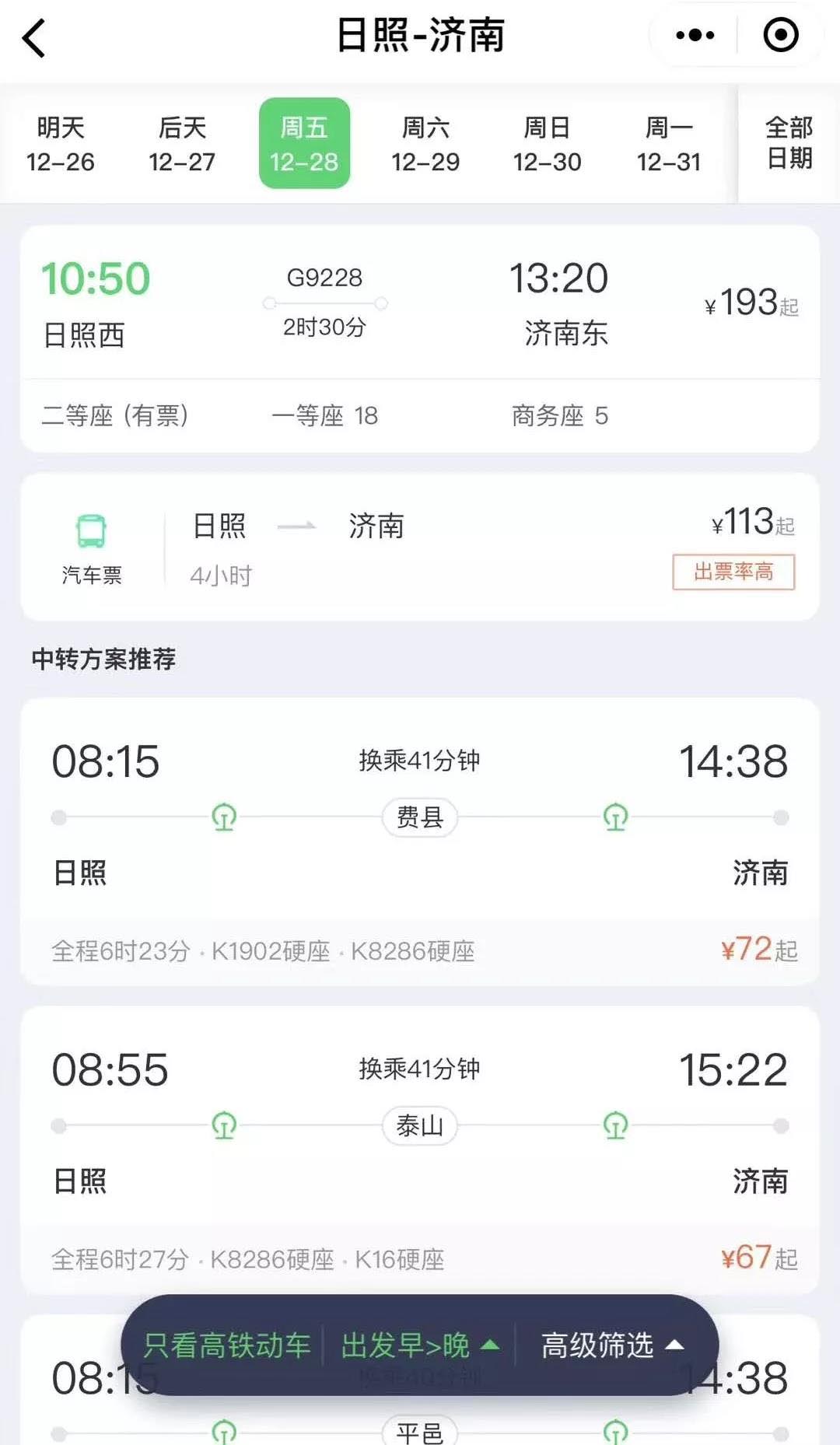Close the mini program via circle icon
Viewport: 840px width, 1445px height.
point(780,35)
